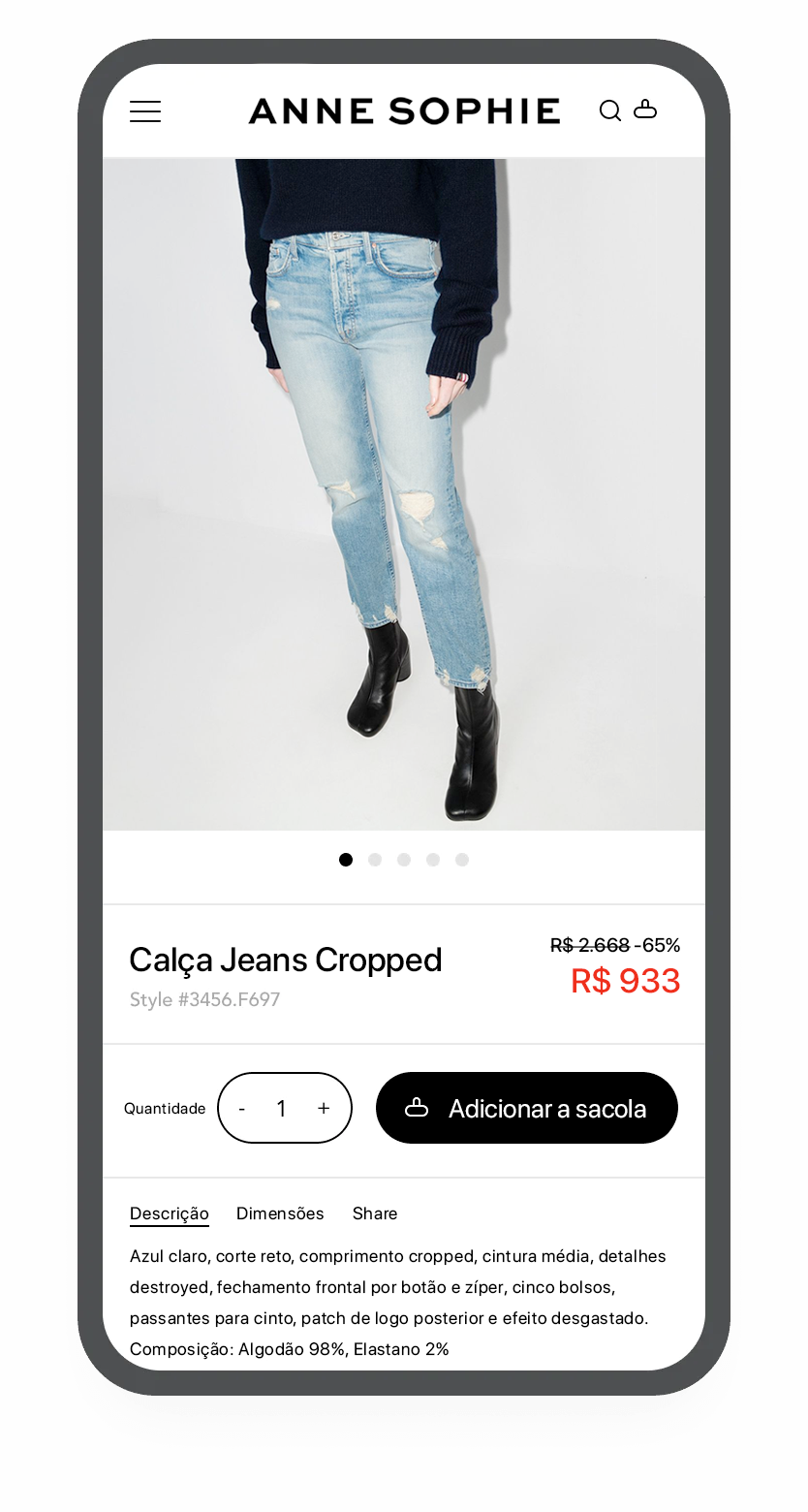Switch to the Share tab

[375, 1213]
